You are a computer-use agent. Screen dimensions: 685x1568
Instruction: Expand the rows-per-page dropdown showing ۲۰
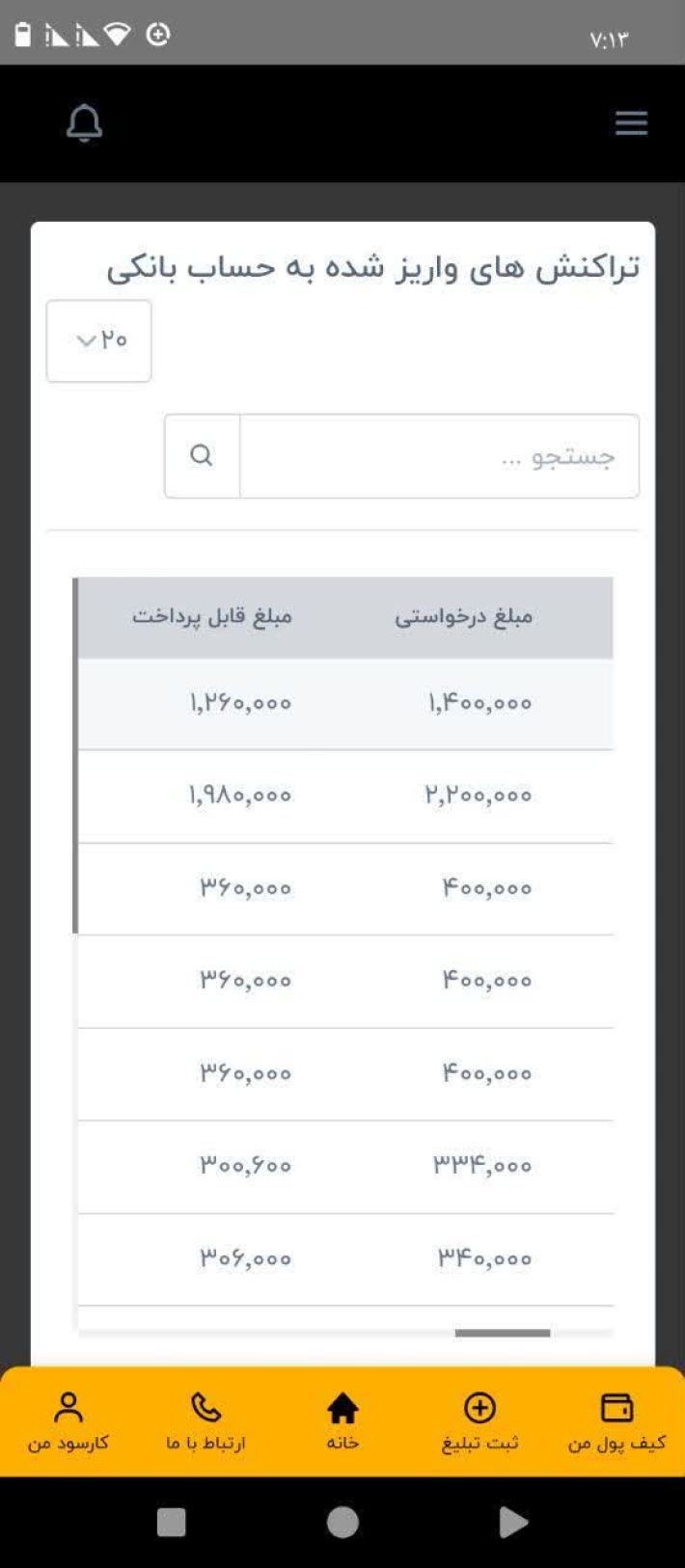99,340
